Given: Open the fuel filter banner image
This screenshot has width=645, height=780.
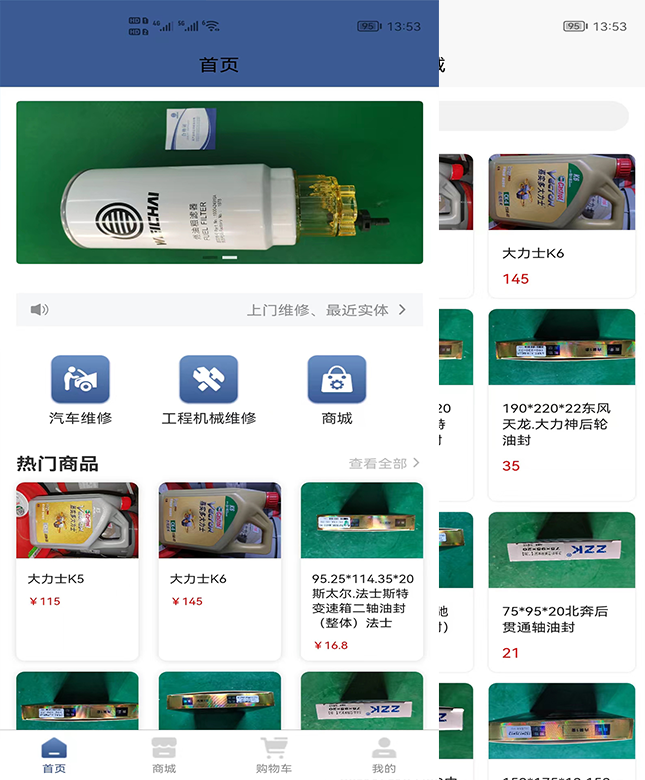Looking at the screenshot, I should (x=219, y=182).
